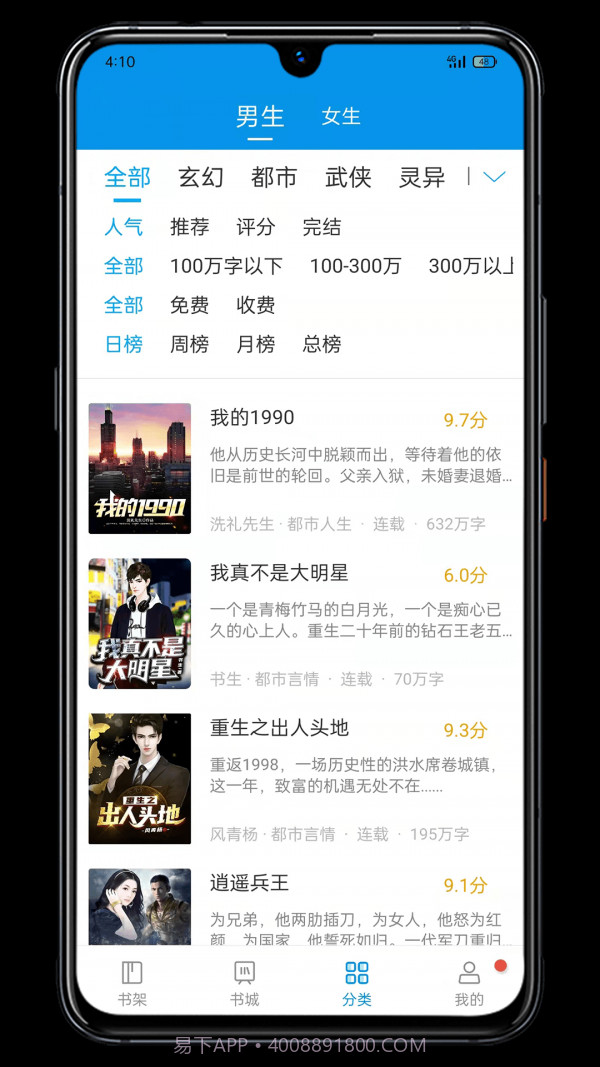Switch to 周榜 ranking
Viewport: 600px width, 1067px height.
click(189, 344)
